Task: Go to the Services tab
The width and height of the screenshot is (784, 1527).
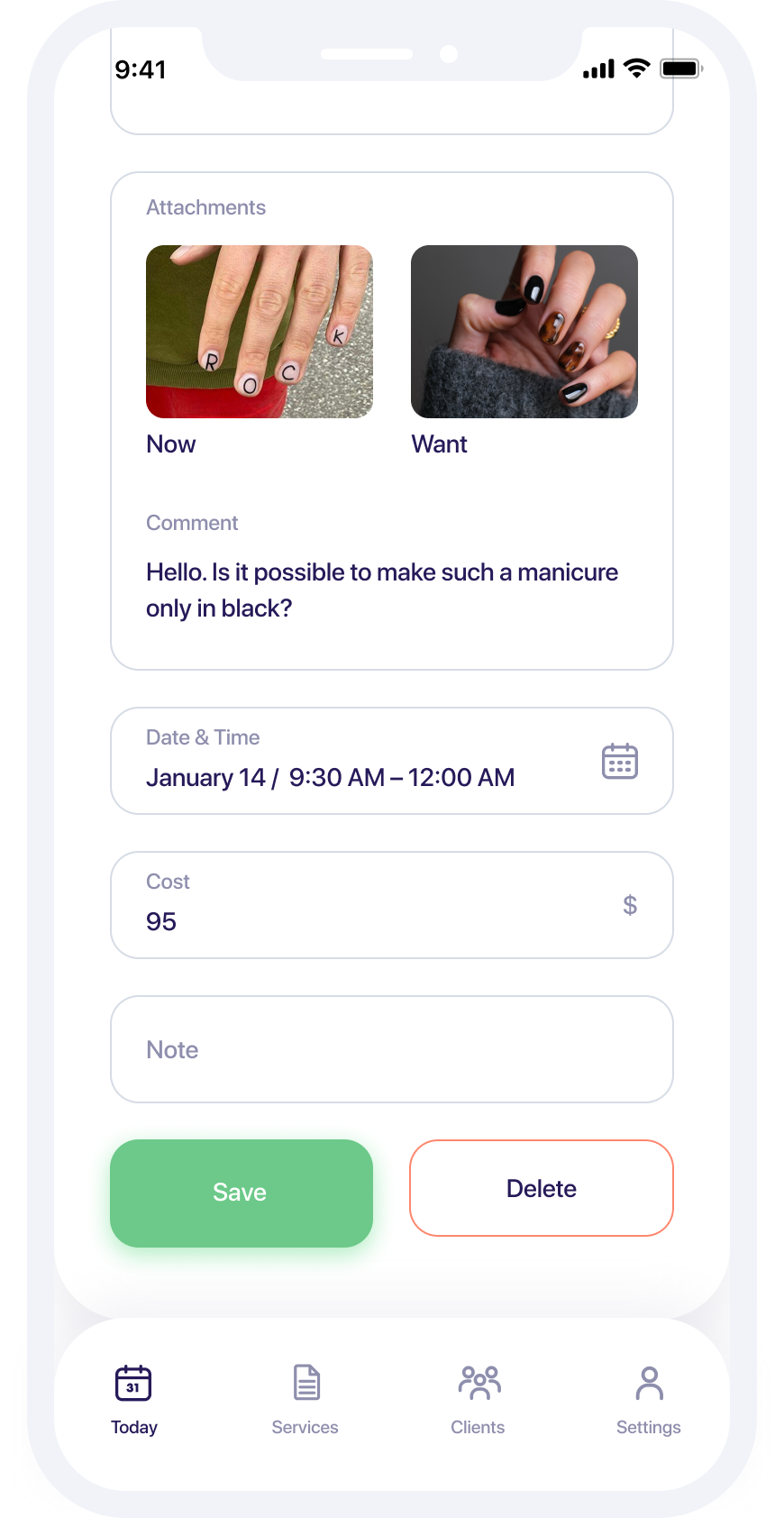Action: pos(305,1399)
